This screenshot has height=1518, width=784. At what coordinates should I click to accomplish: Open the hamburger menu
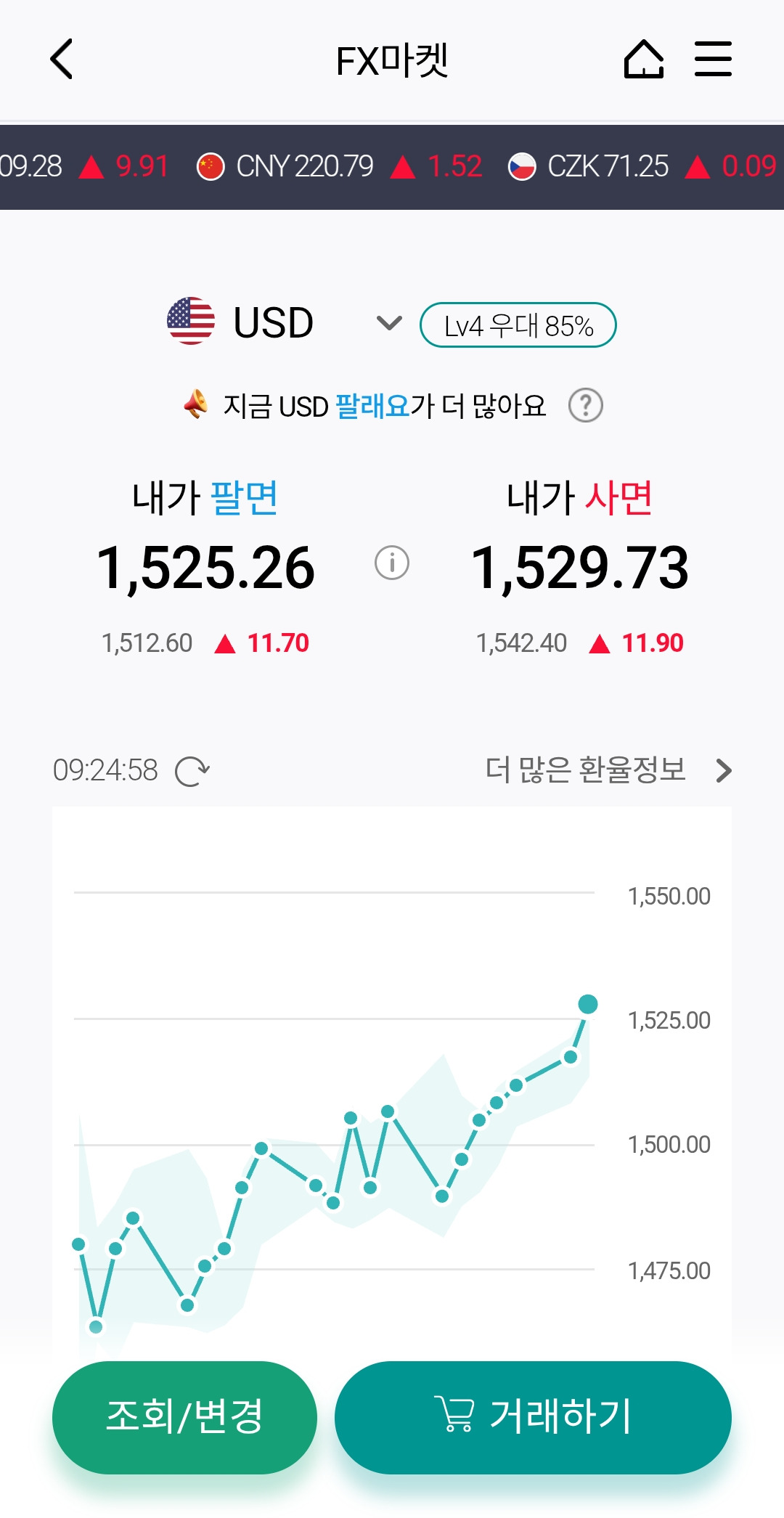(713, 59)
